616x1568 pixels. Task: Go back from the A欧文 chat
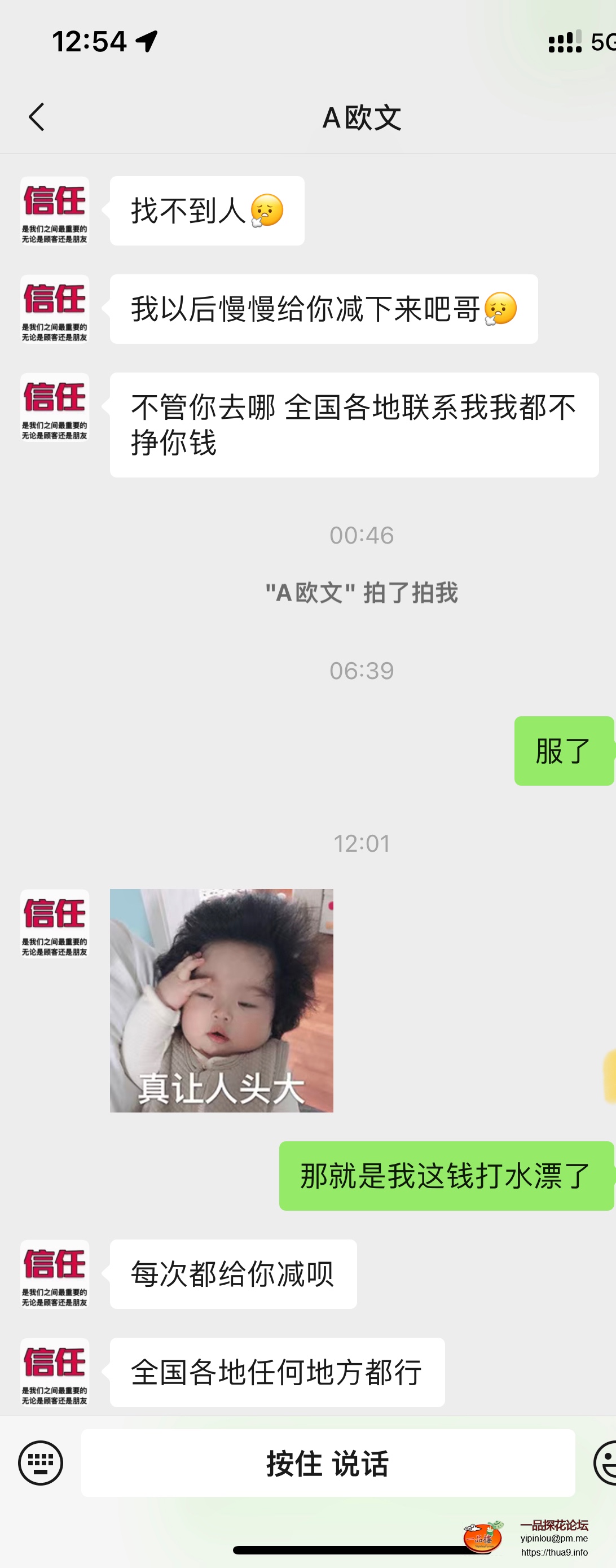[x=37, y=117]
